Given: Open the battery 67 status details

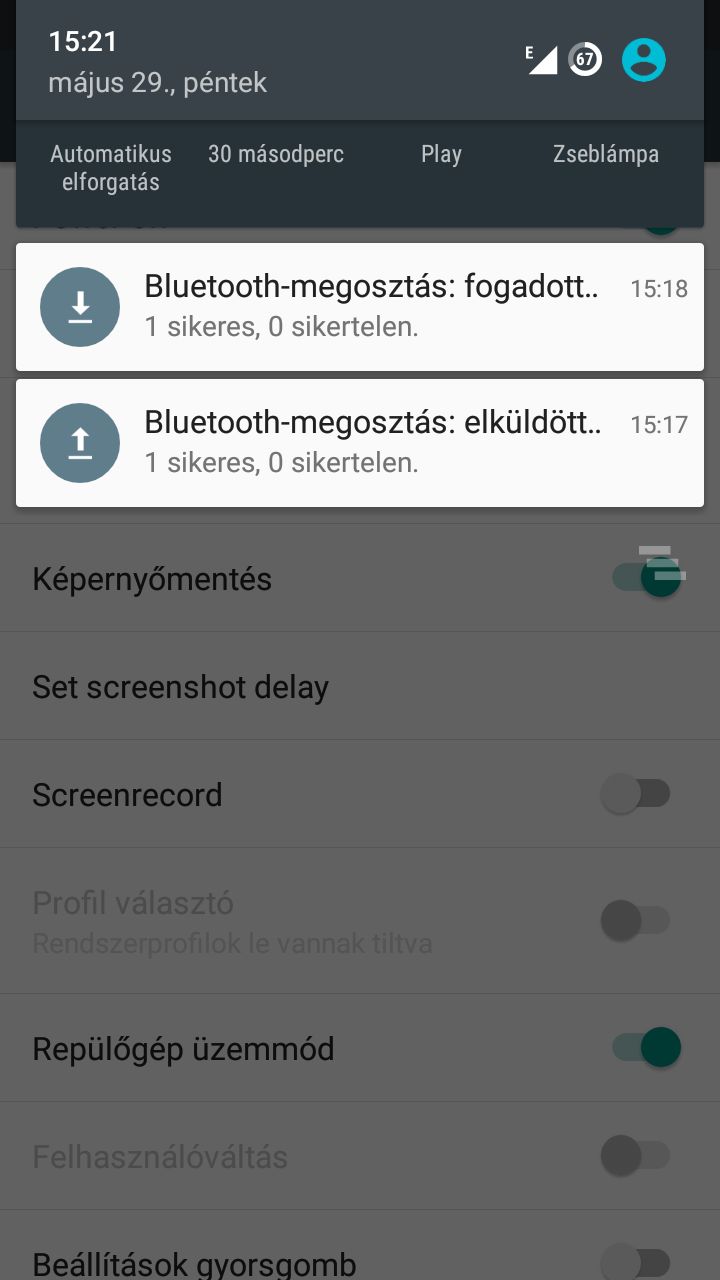Looking at the screenshot, I should (x=585, y=60).
